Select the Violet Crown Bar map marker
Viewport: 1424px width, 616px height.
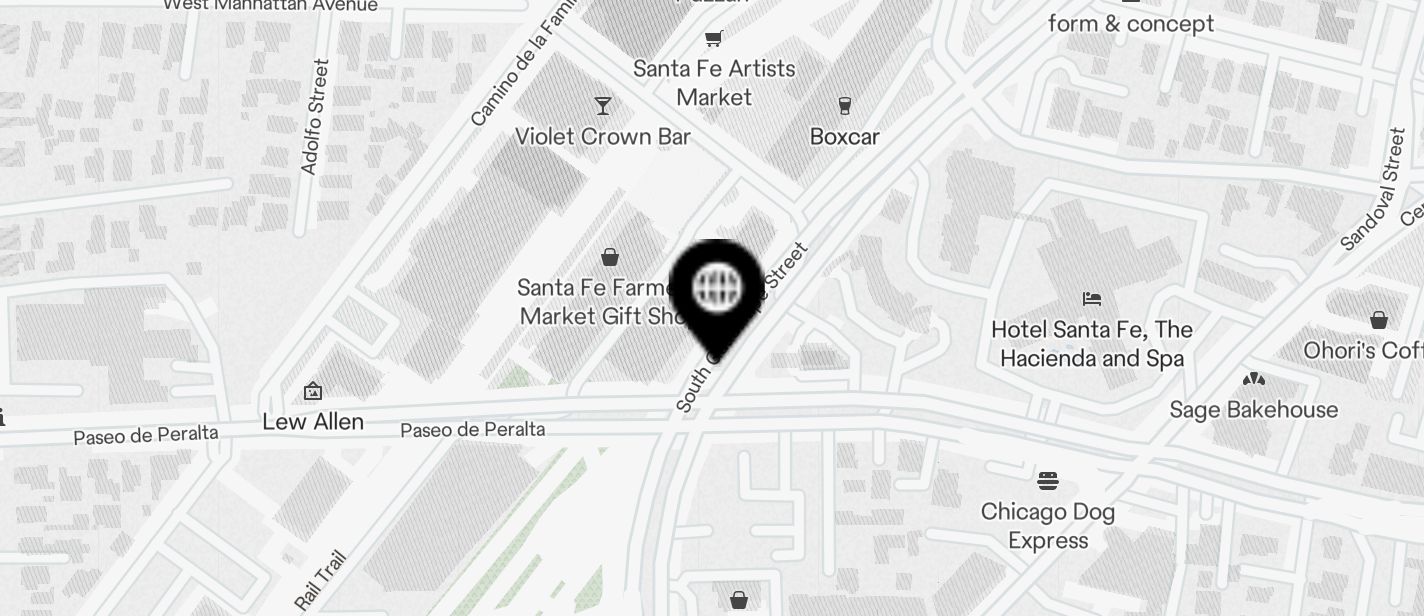(x=602, y=106)
